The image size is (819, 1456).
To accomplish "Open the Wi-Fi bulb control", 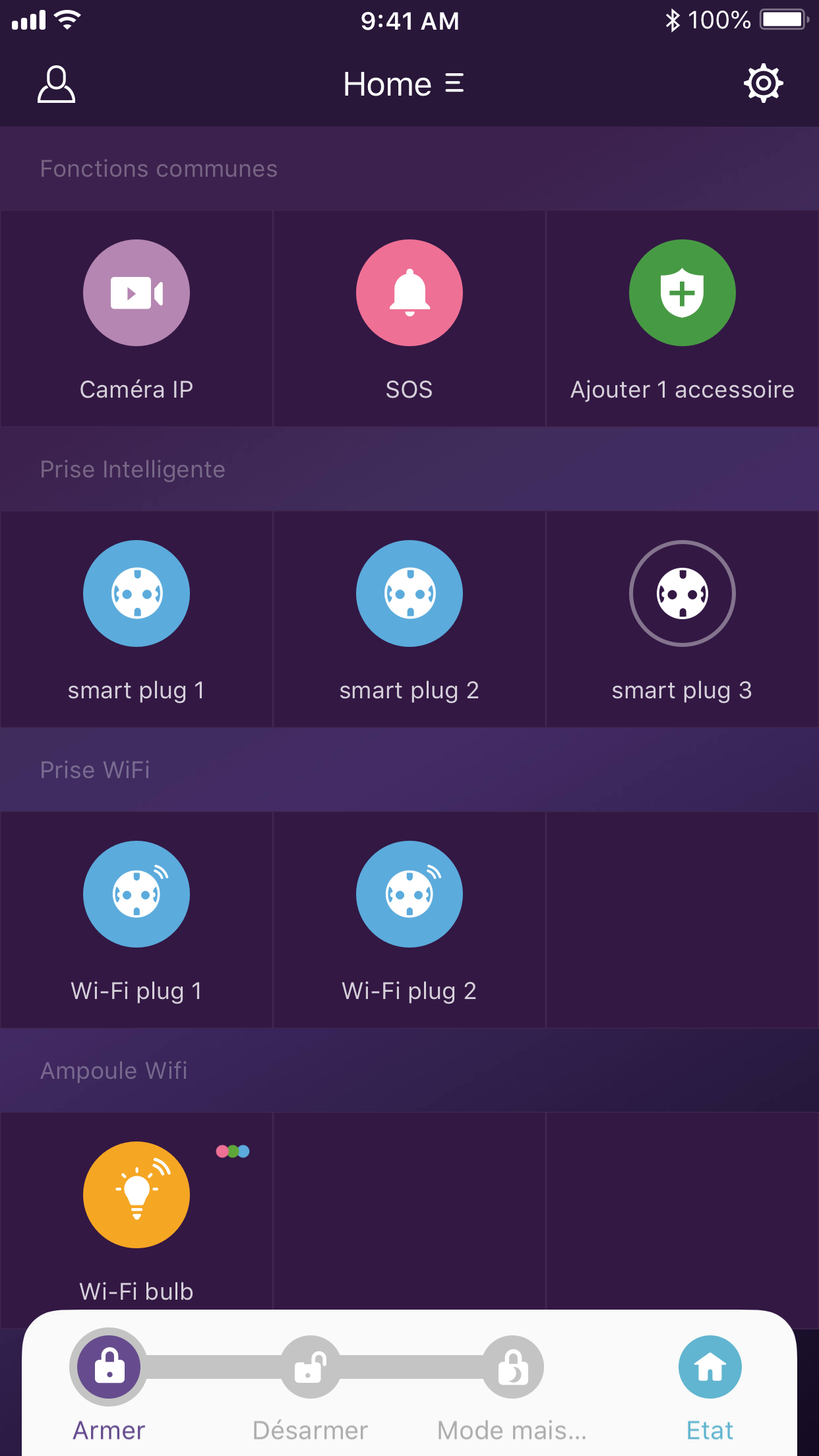I will pyautogui.click(x=136, y=1195).
